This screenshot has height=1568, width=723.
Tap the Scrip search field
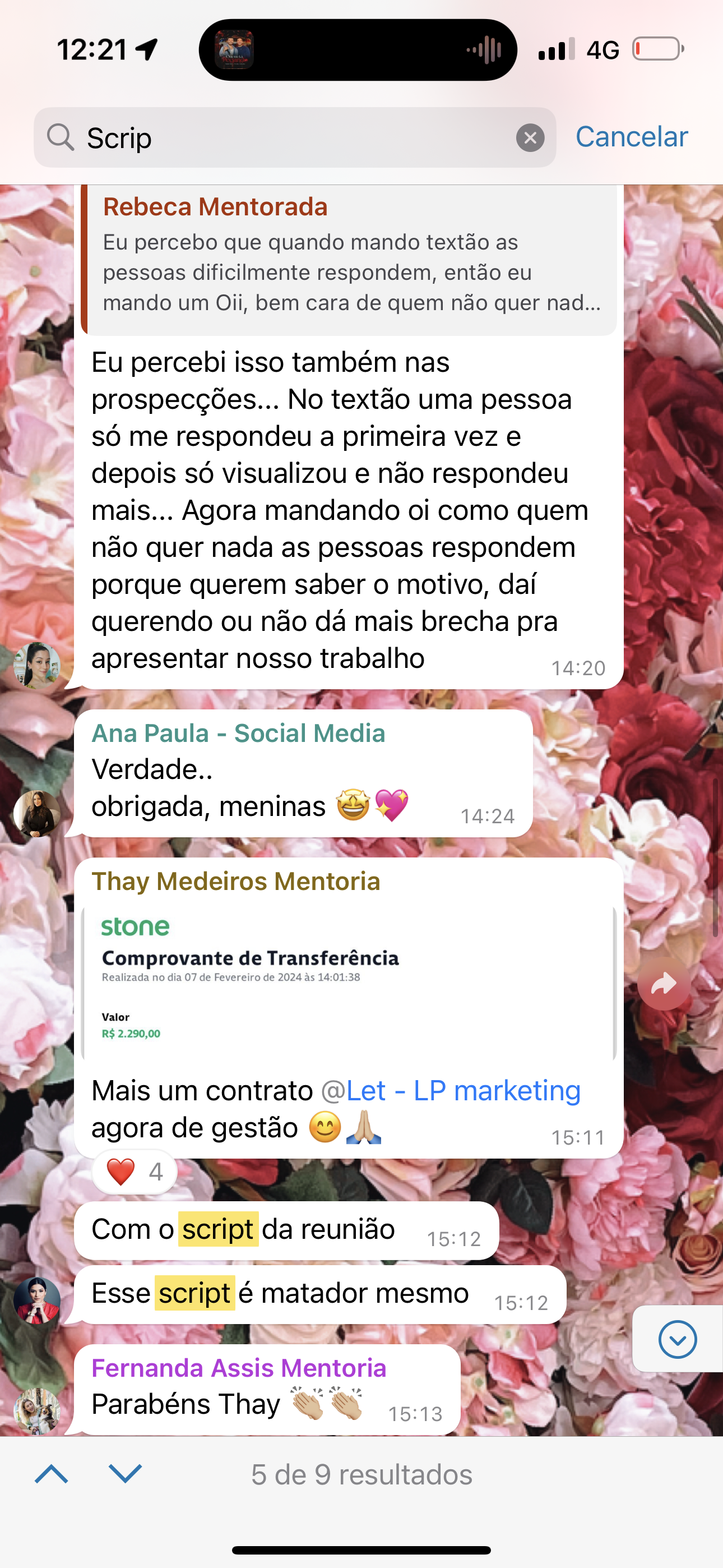tap(292, 137)
